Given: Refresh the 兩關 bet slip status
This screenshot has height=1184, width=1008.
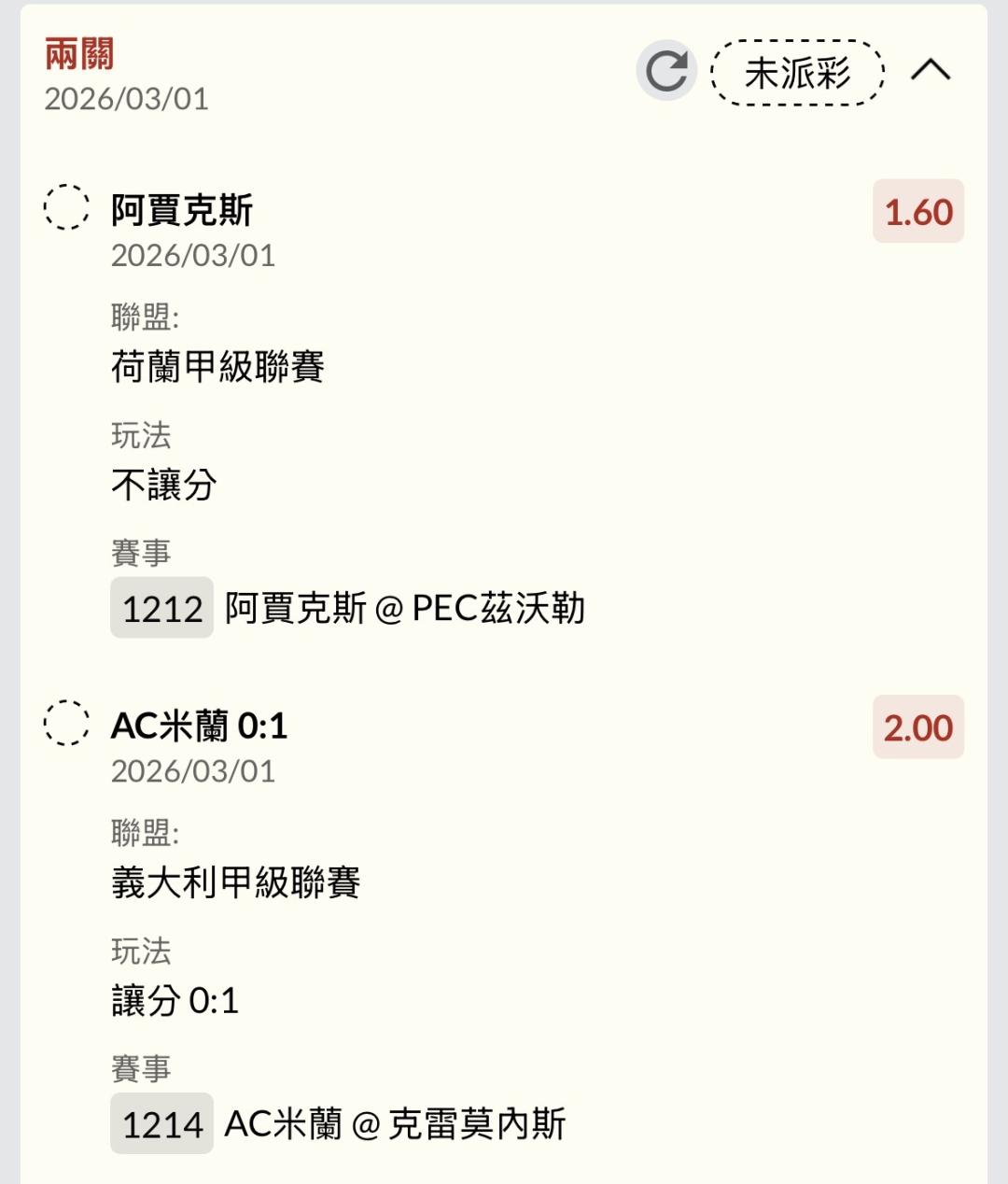Looking at the screenshot, I should 666,71.
